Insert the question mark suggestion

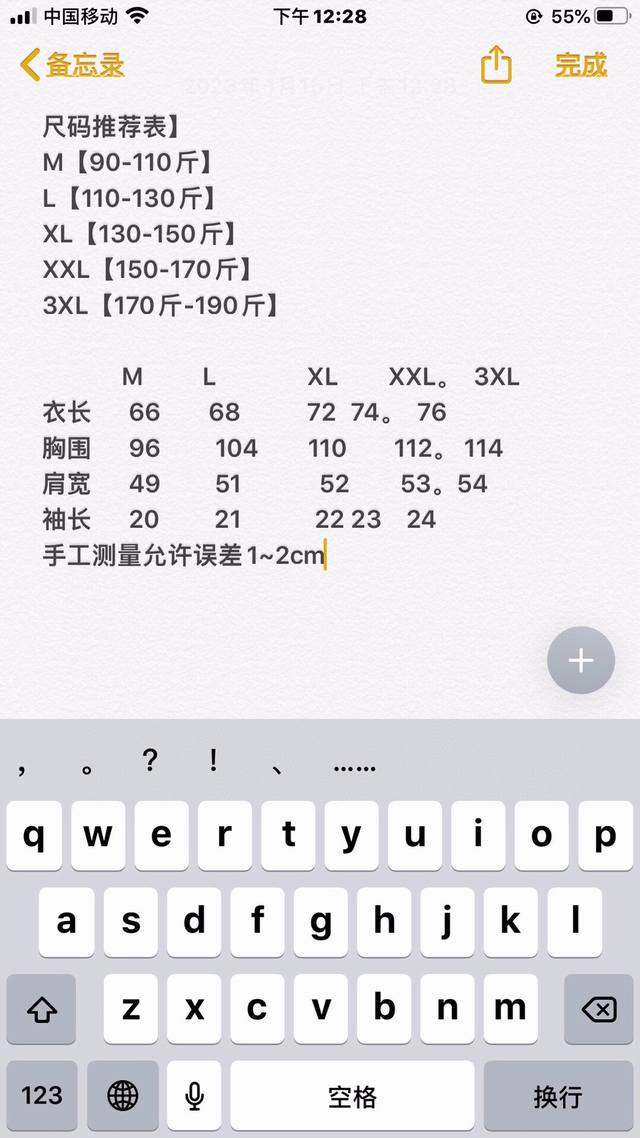(150, 762)
